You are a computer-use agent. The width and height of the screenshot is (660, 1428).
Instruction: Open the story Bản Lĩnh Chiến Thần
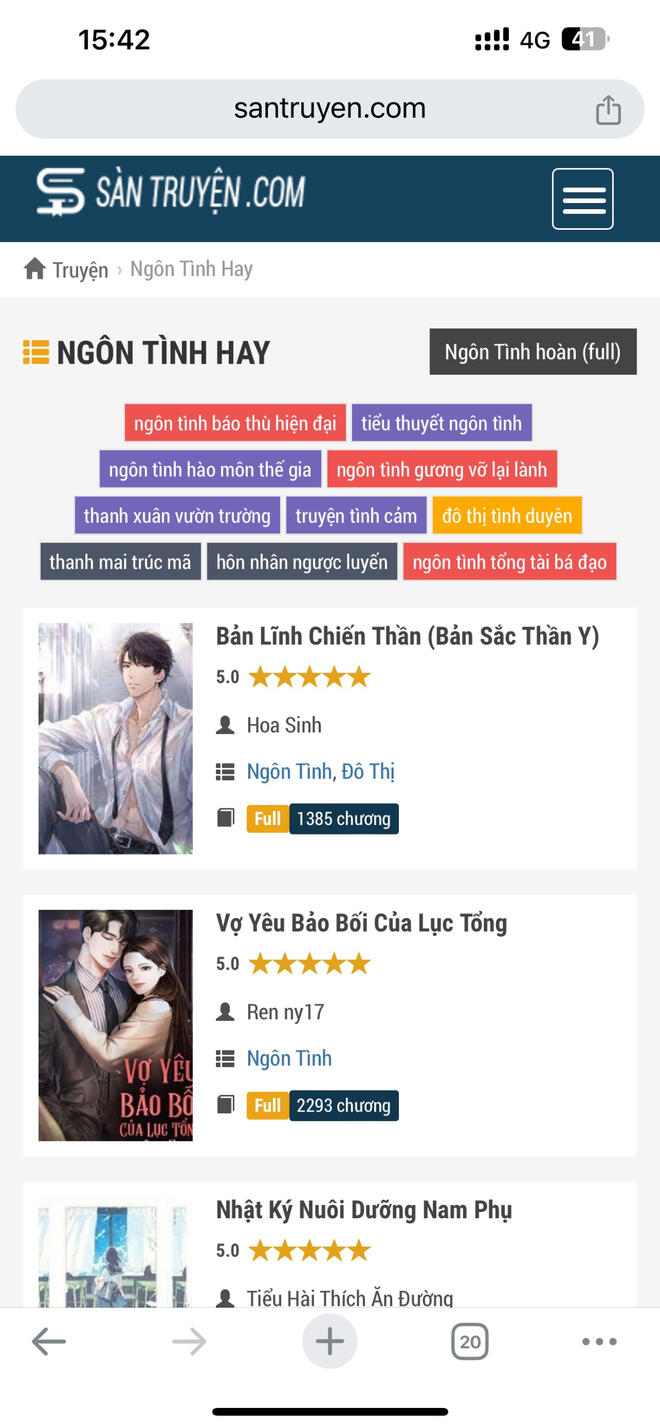[407, 637]
